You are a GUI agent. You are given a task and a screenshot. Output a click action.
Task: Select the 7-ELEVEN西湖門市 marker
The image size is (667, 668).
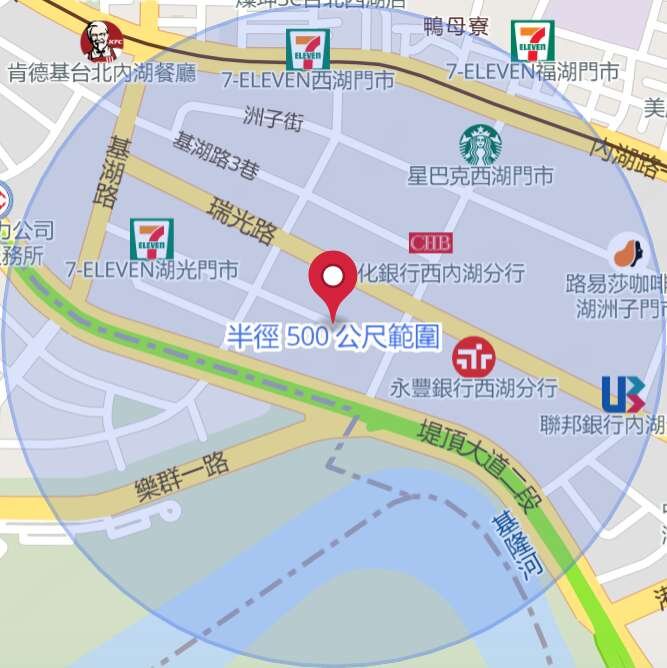pyautogui.click(x=308, y=49)
